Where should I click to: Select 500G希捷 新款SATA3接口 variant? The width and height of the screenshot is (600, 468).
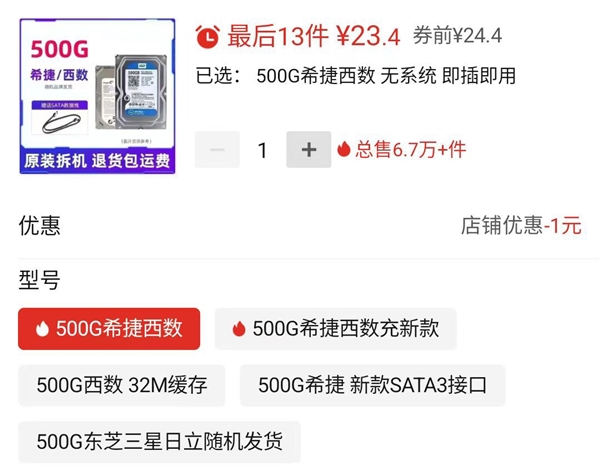pos(372,385)
